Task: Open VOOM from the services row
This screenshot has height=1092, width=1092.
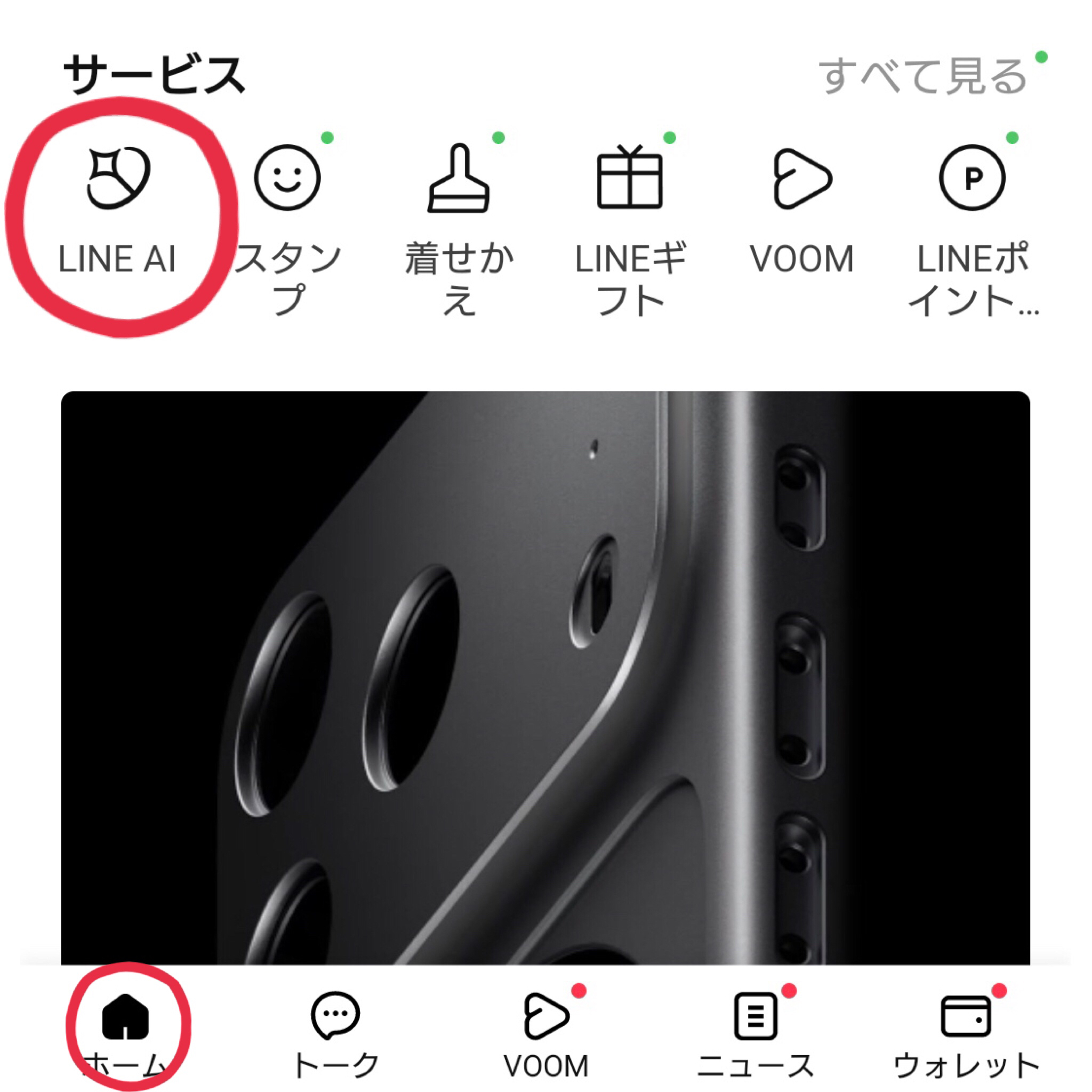Action: pyautogui.click(x=801, y=209)
